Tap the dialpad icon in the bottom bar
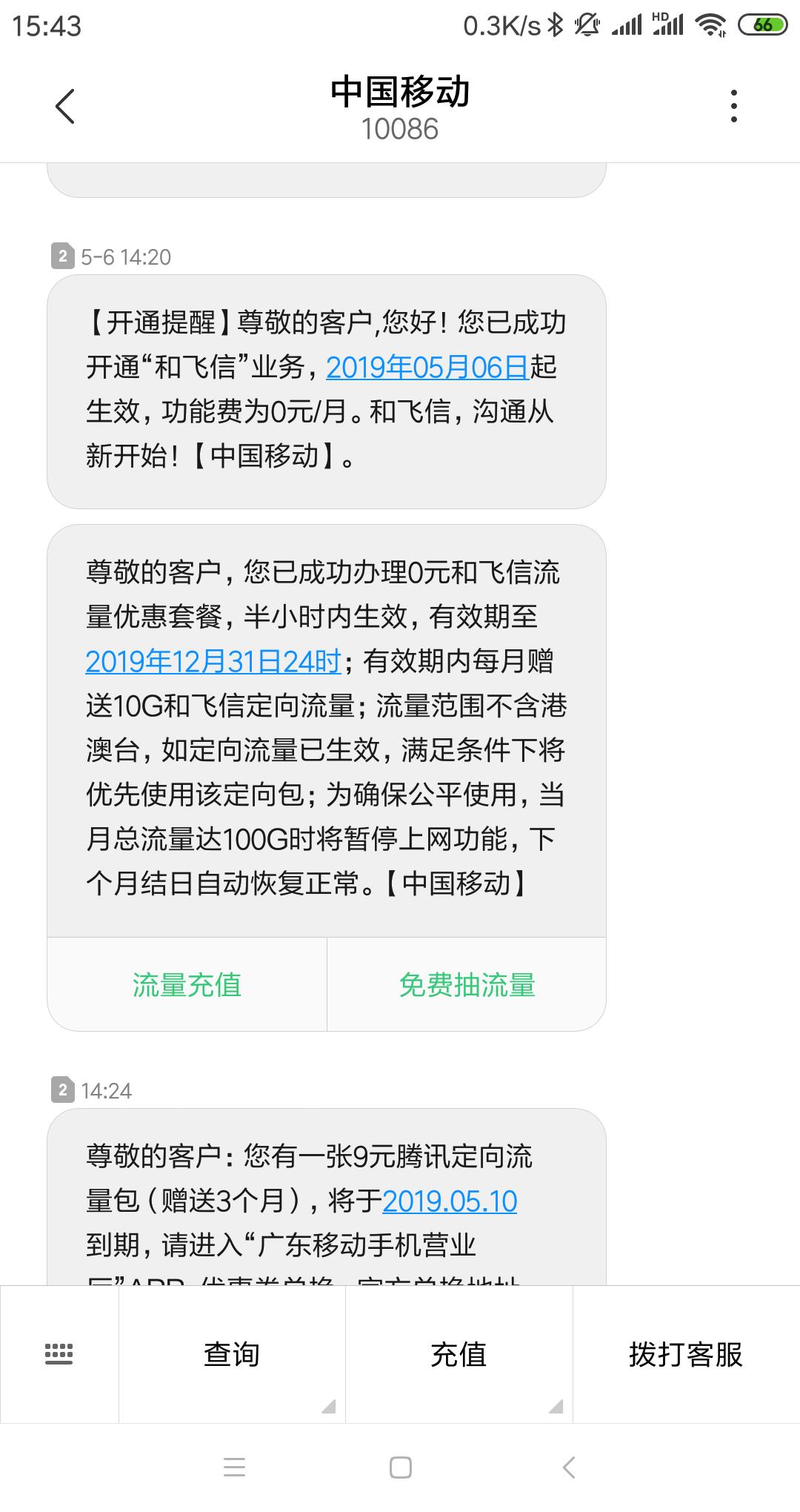The image size is (800, 1512). click(59, 1354)
